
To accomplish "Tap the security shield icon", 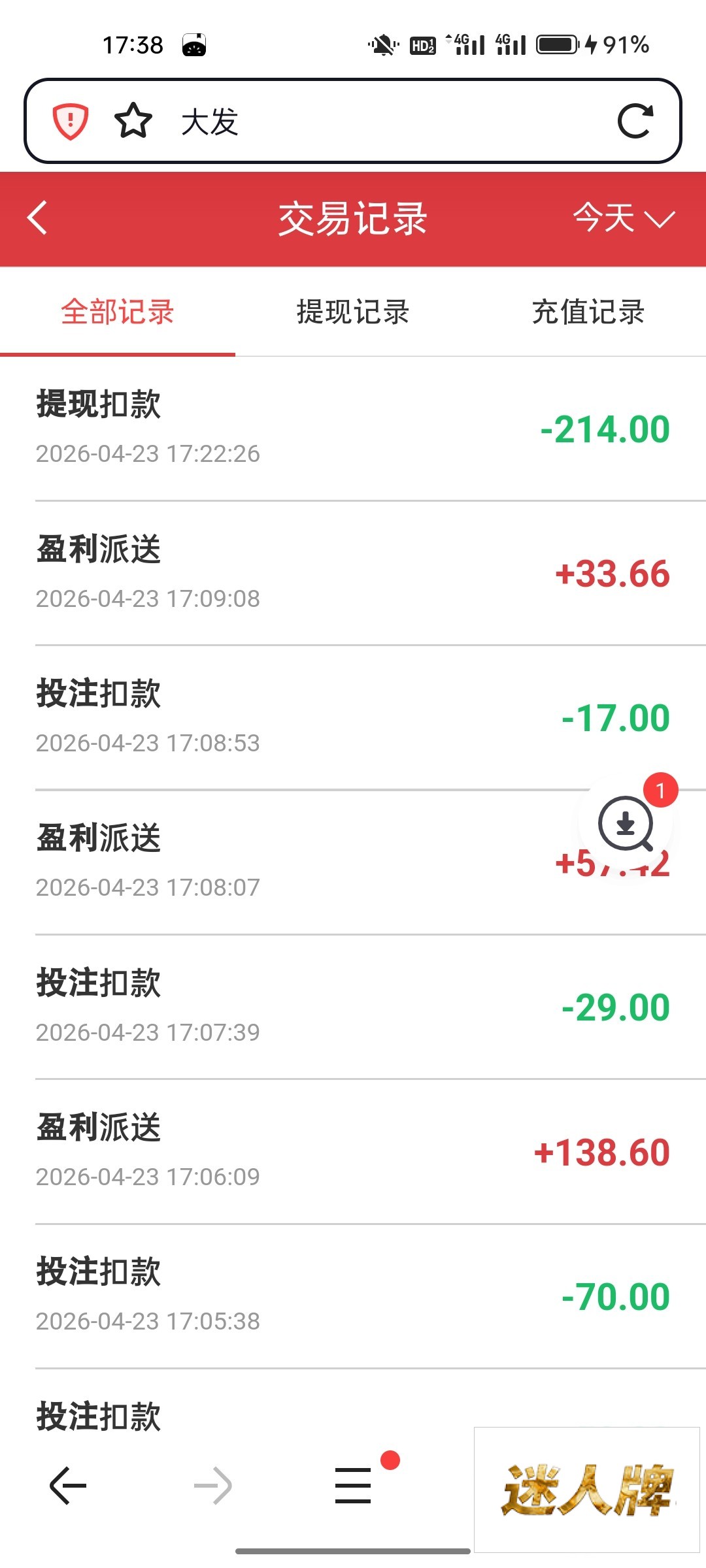I will [x=70, y=121].
